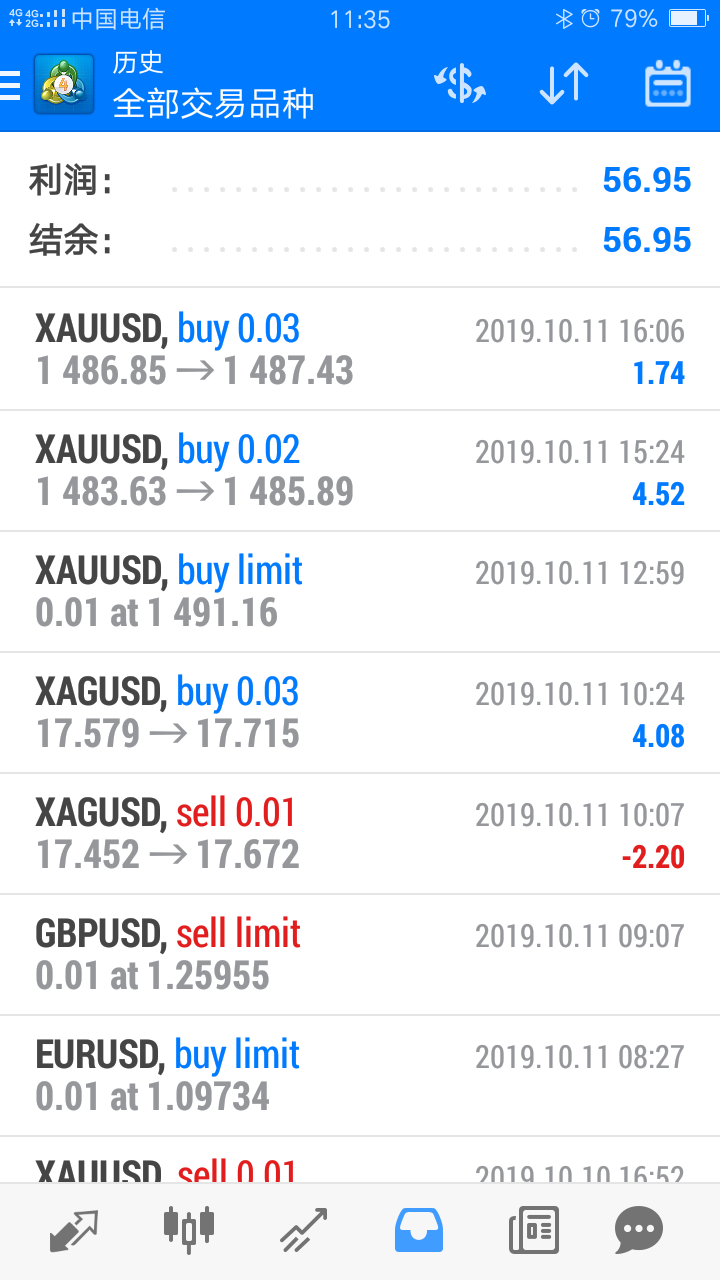
Task: Choose a history date range
Action: (667, 85)
